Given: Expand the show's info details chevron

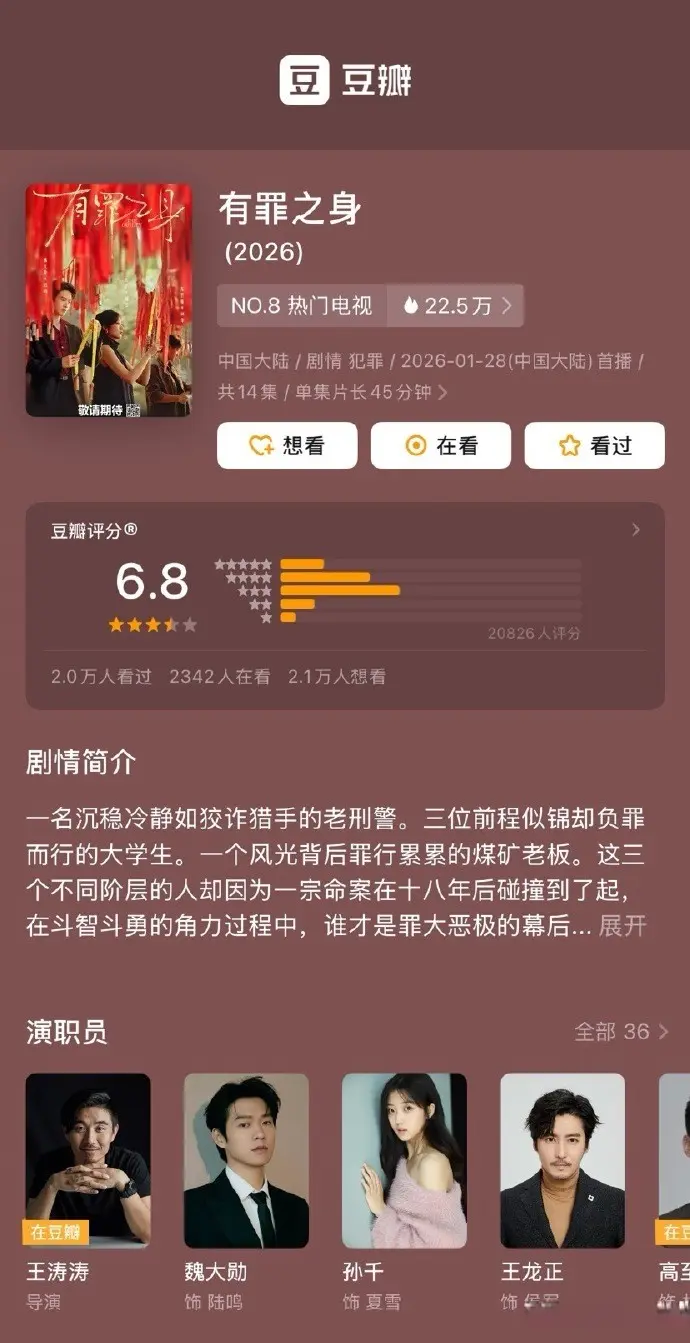Looking at the screenshot, I should 443,393.
